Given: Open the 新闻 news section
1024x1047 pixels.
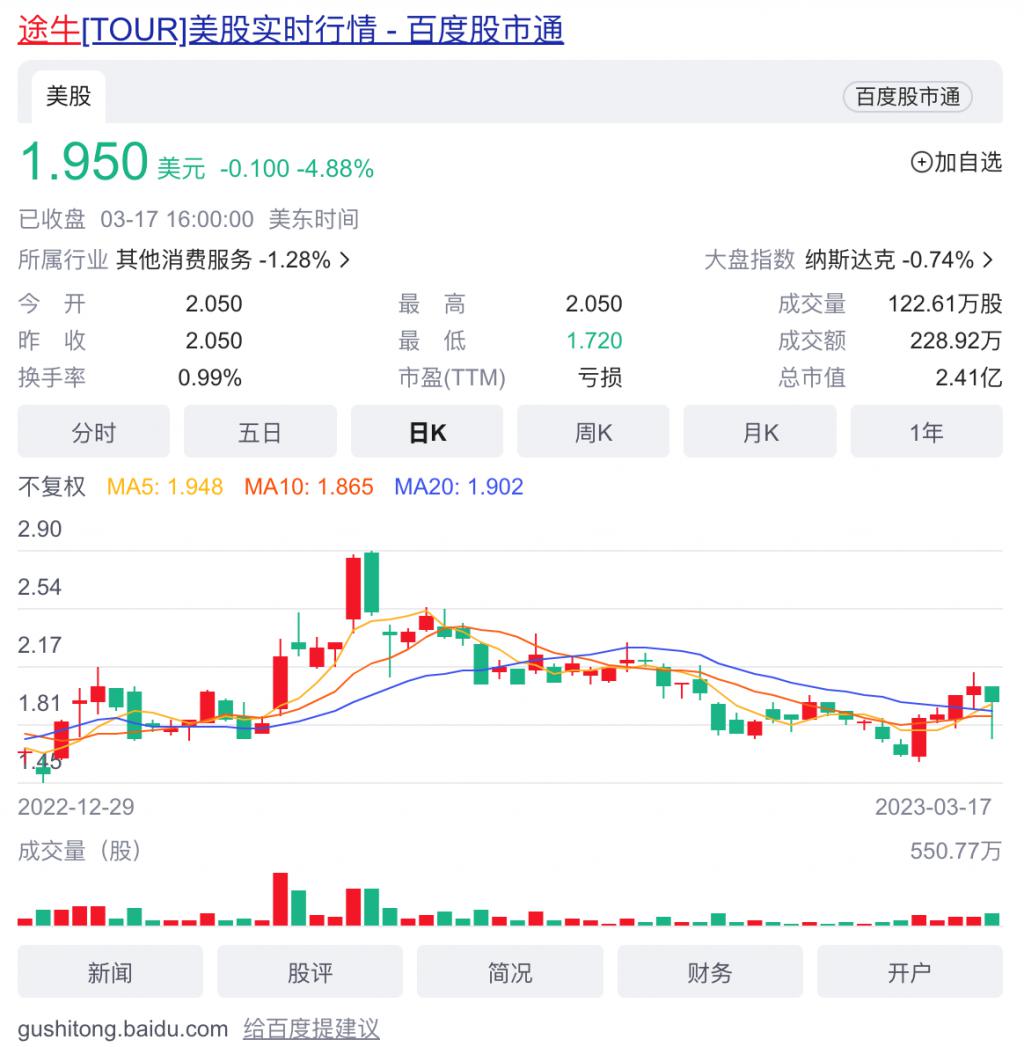Looking at the screenshot, I should tap(110, 971).
